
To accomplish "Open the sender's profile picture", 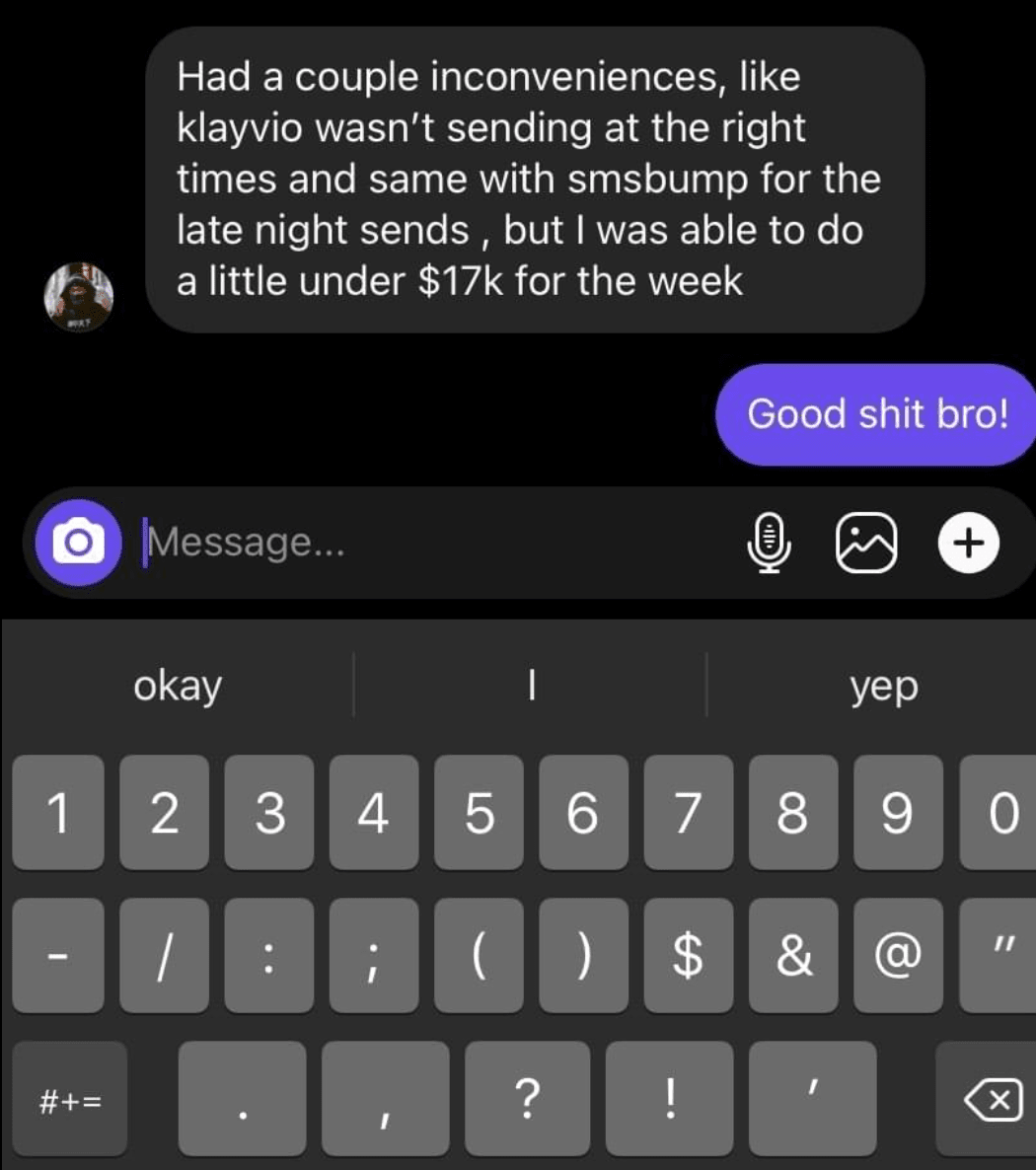I will 79,297.
